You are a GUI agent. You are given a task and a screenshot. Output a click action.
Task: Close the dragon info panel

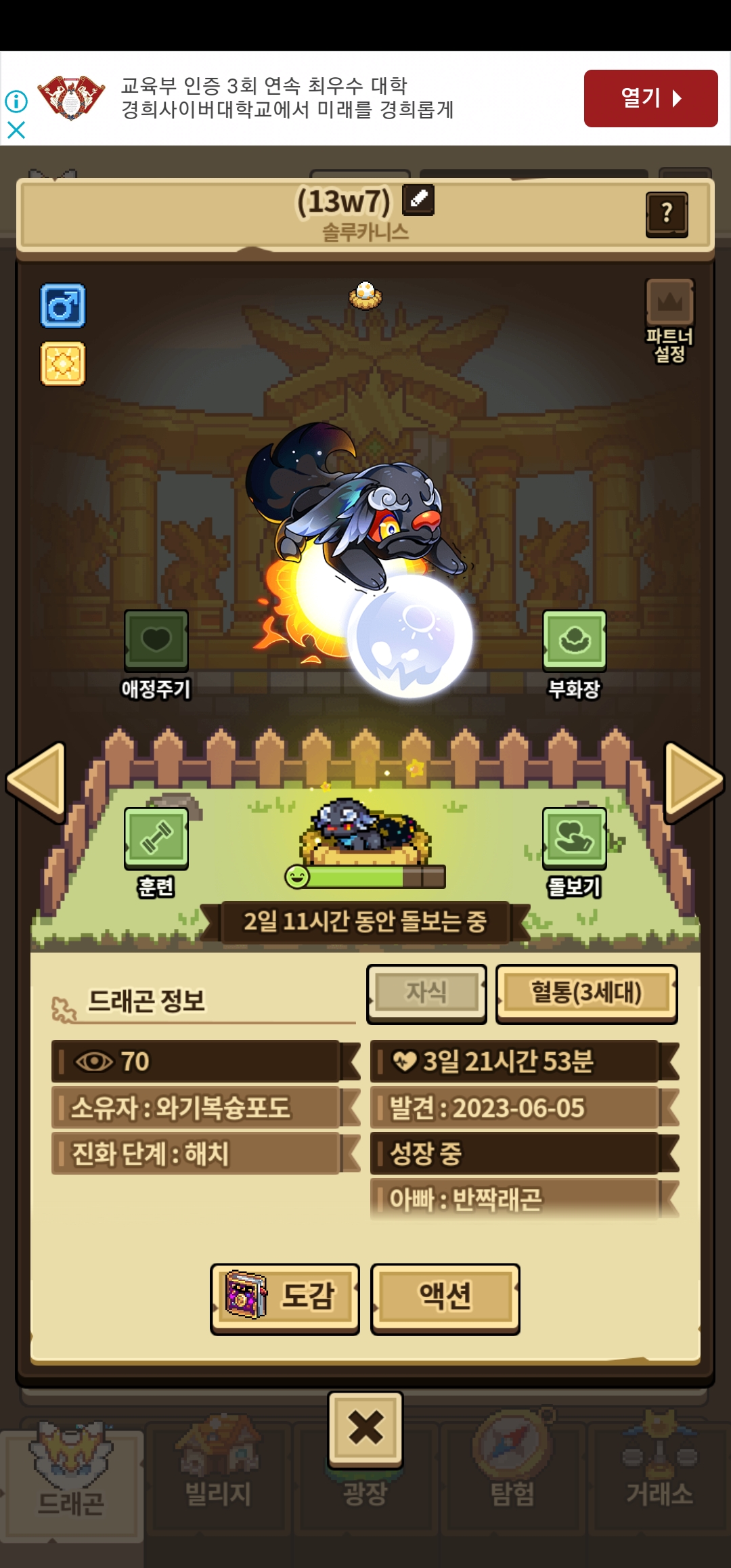pyautogui.click(x=365, y=1427)
